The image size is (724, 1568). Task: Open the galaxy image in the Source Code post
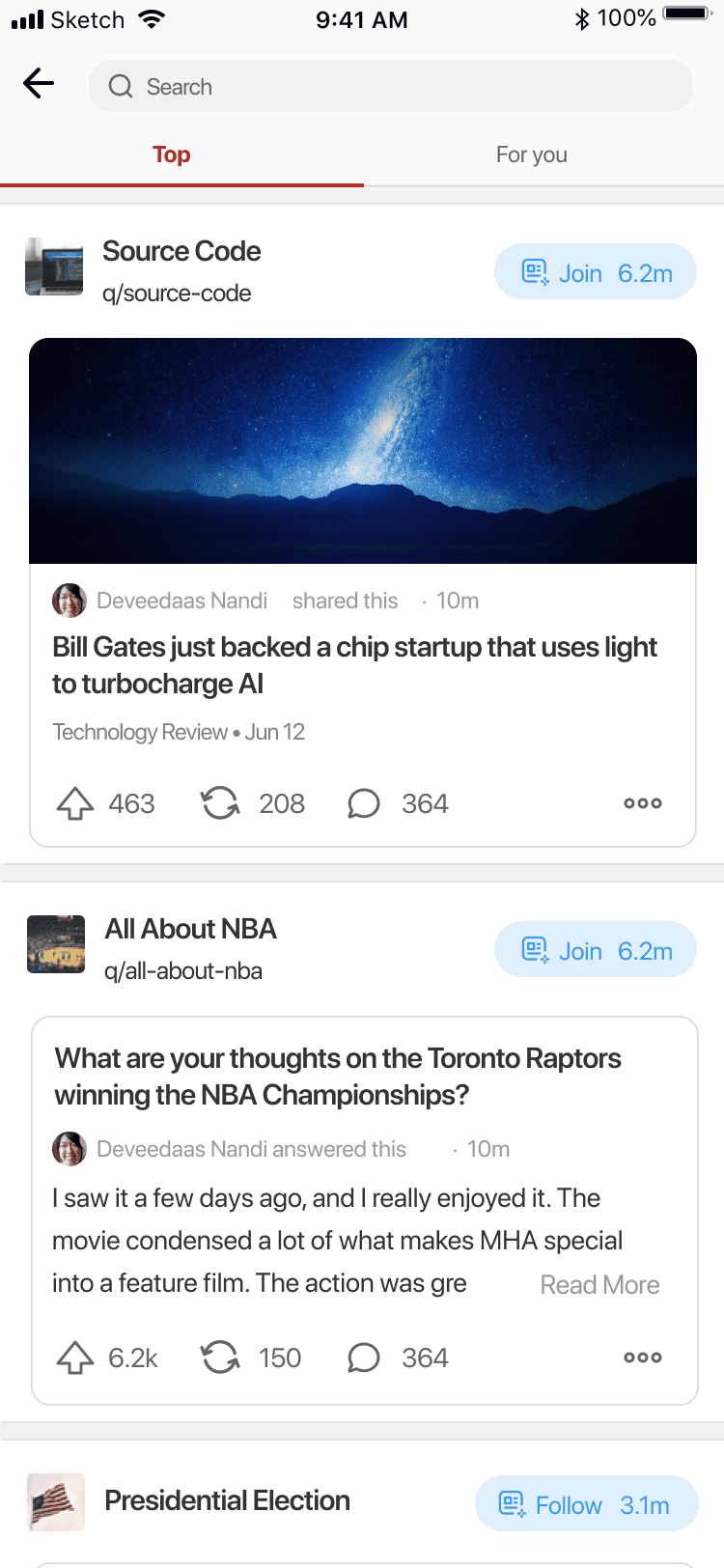(363, 450)
